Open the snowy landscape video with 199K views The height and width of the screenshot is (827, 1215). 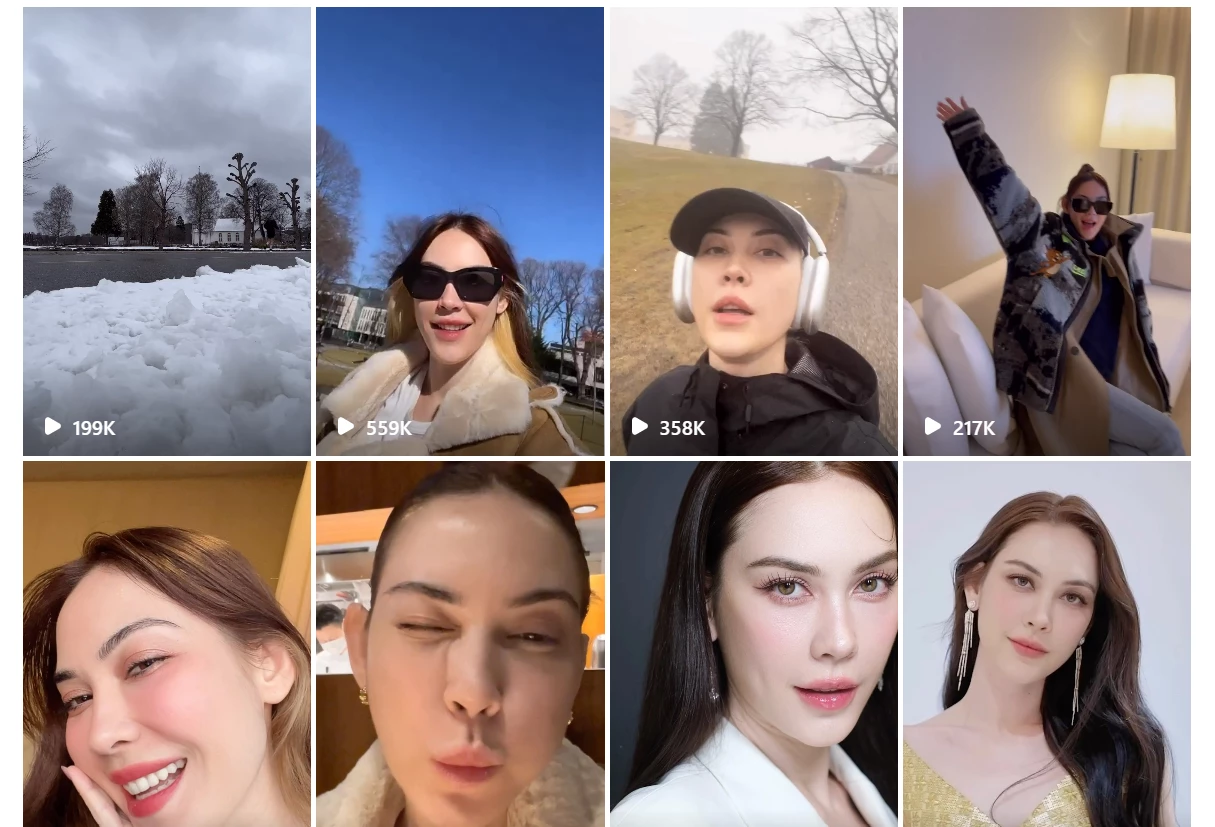tap(166, 231)
